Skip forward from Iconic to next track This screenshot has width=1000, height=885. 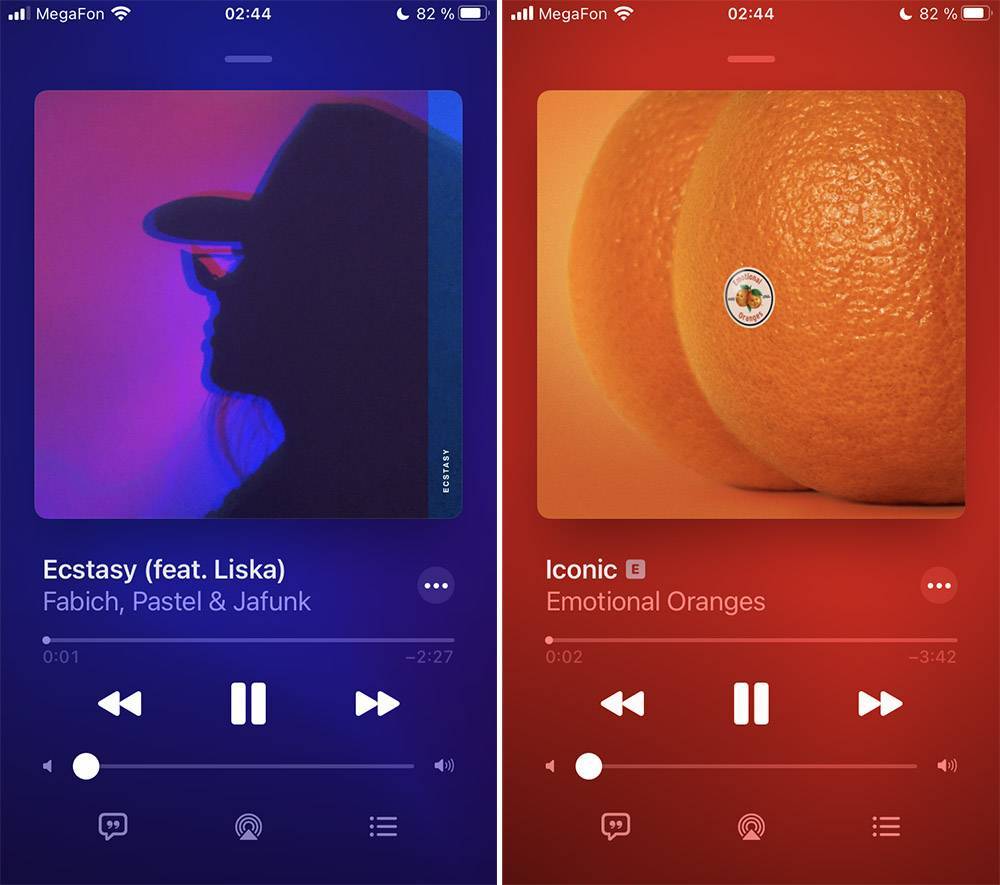click(880, 704)
